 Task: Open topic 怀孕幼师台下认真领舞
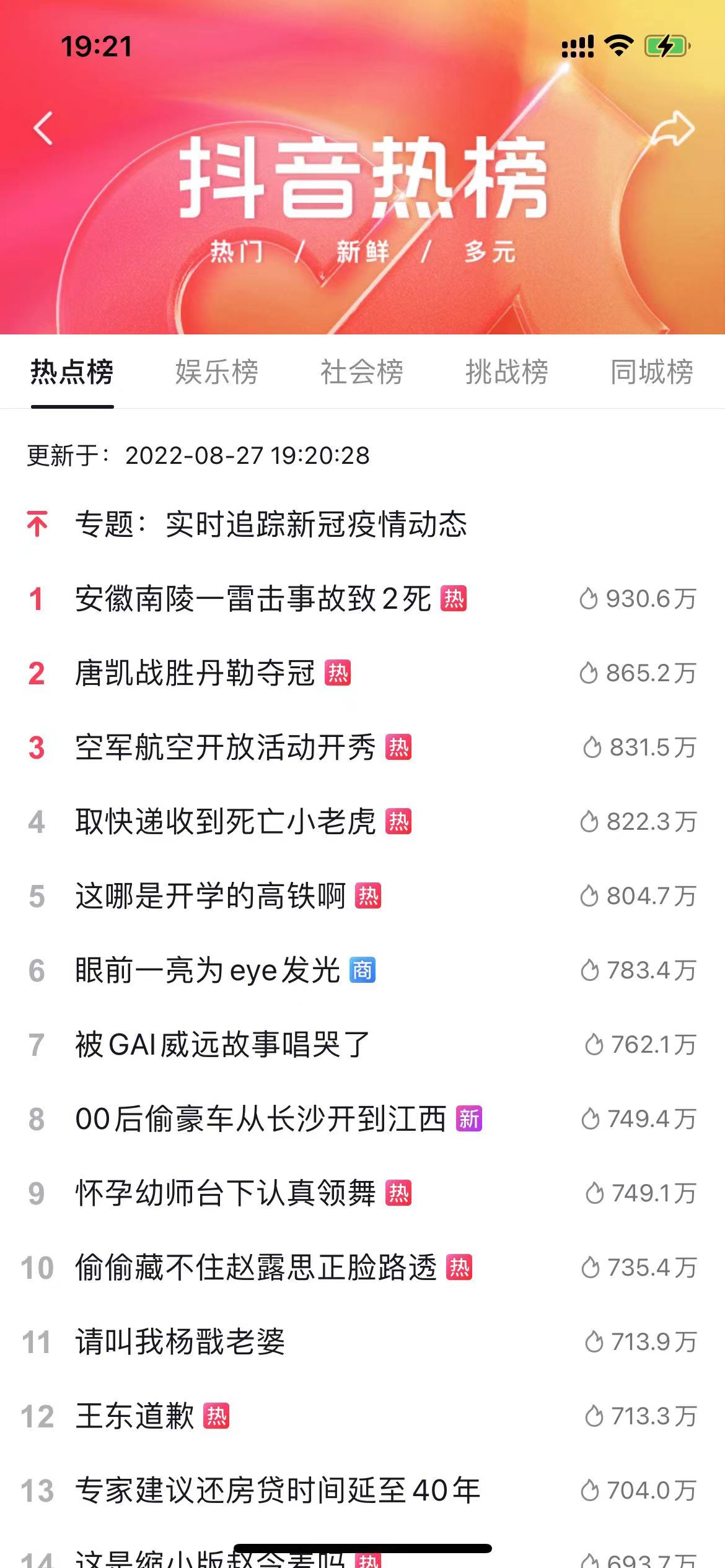(225, 1193)
